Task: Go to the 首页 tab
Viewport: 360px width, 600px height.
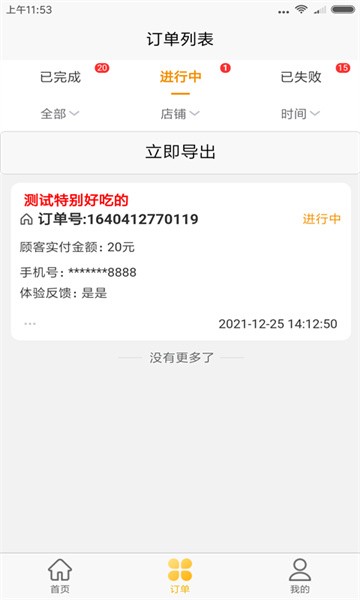Action: click(60, 576)
